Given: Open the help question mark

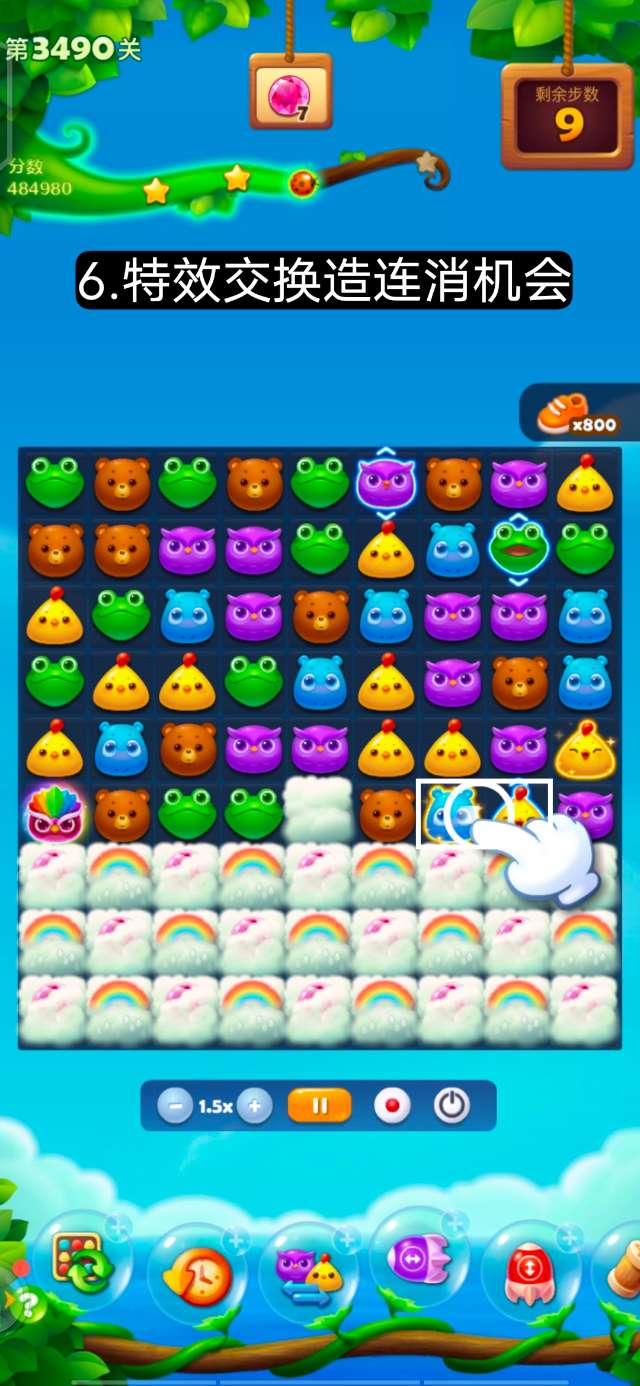Looking at the screenshot, I should [30, 1305].
